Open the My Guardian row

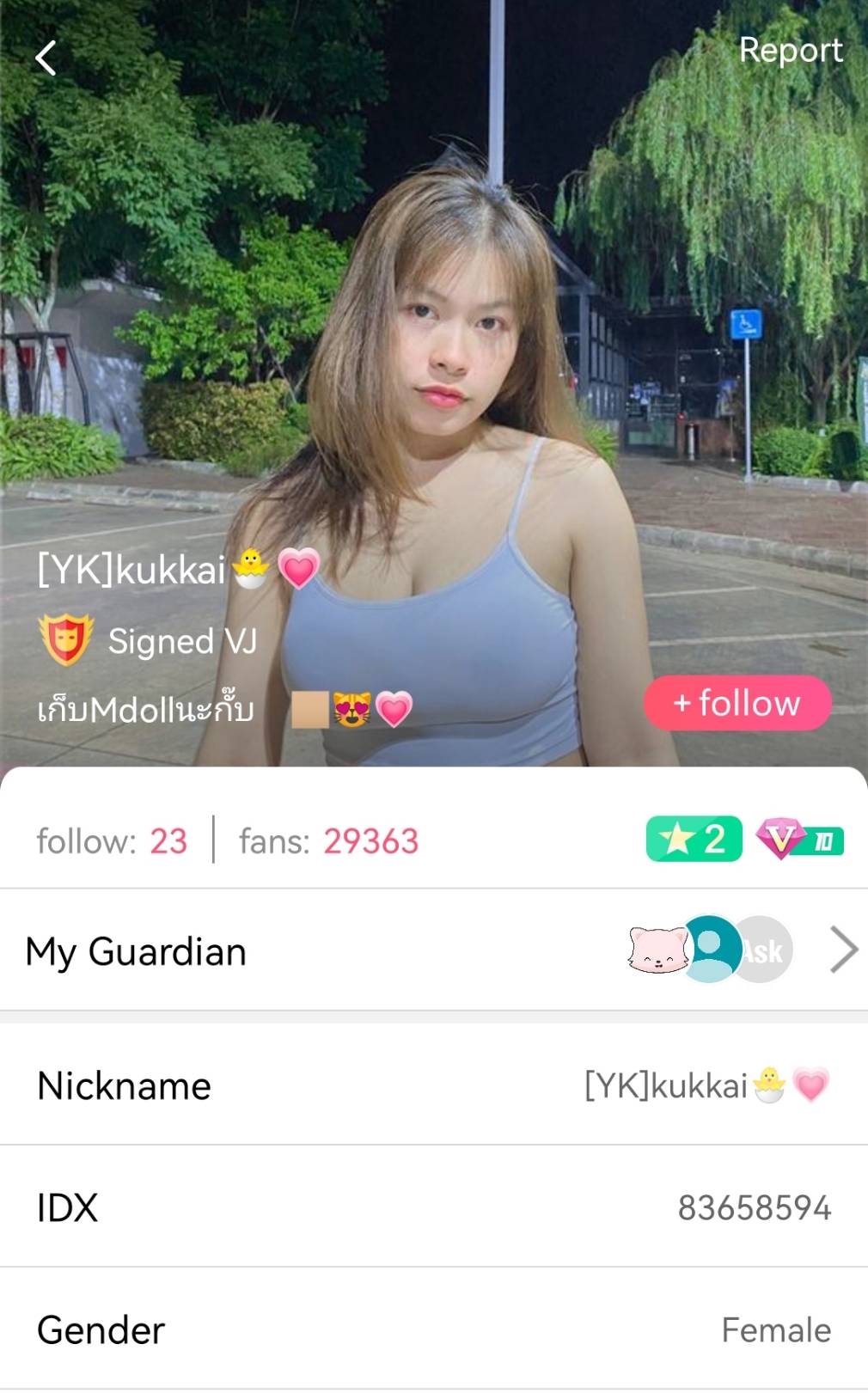point(433,950)
